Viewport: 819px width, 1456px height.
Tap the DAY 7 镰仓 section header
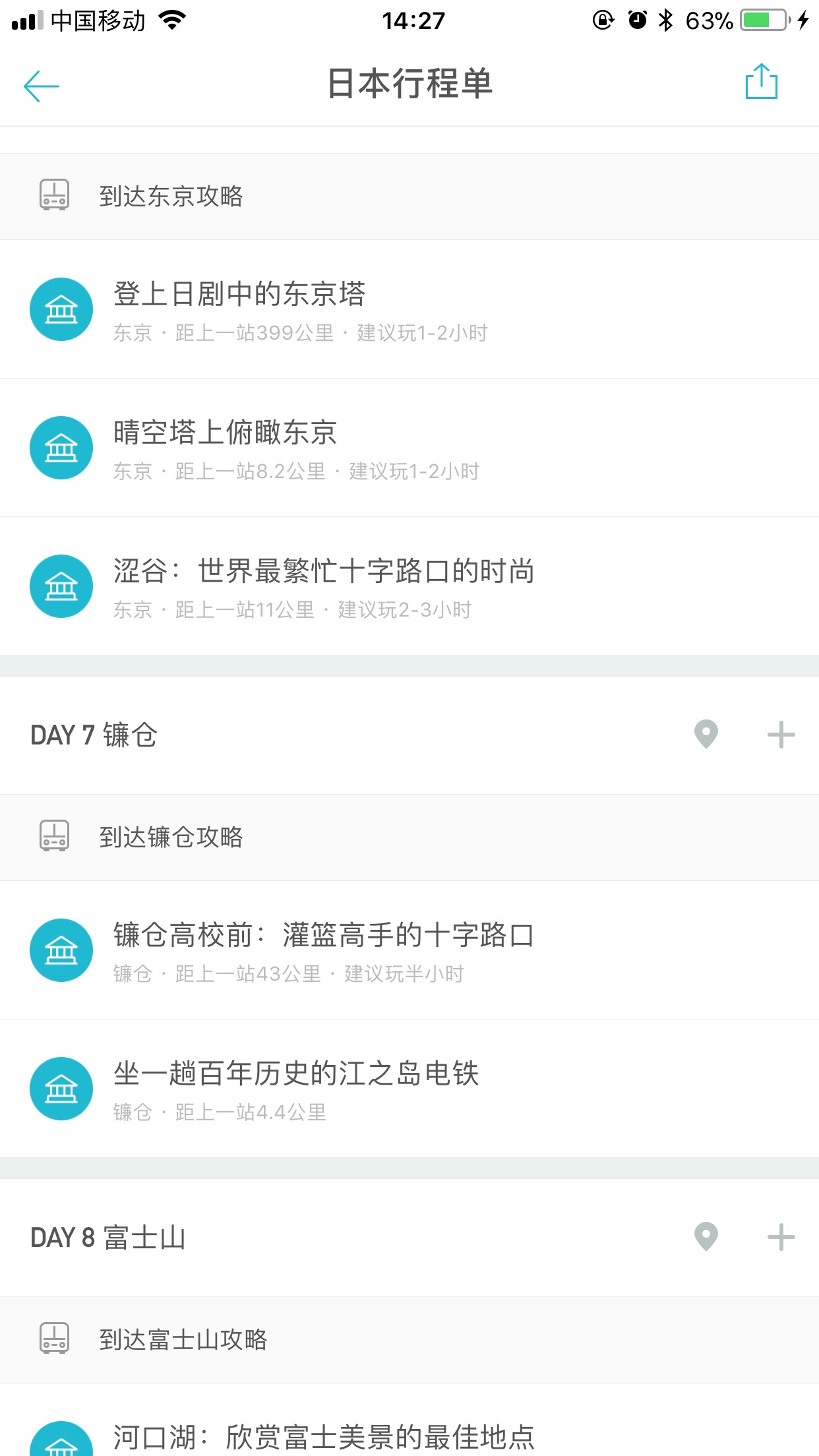tap(94, 735)
